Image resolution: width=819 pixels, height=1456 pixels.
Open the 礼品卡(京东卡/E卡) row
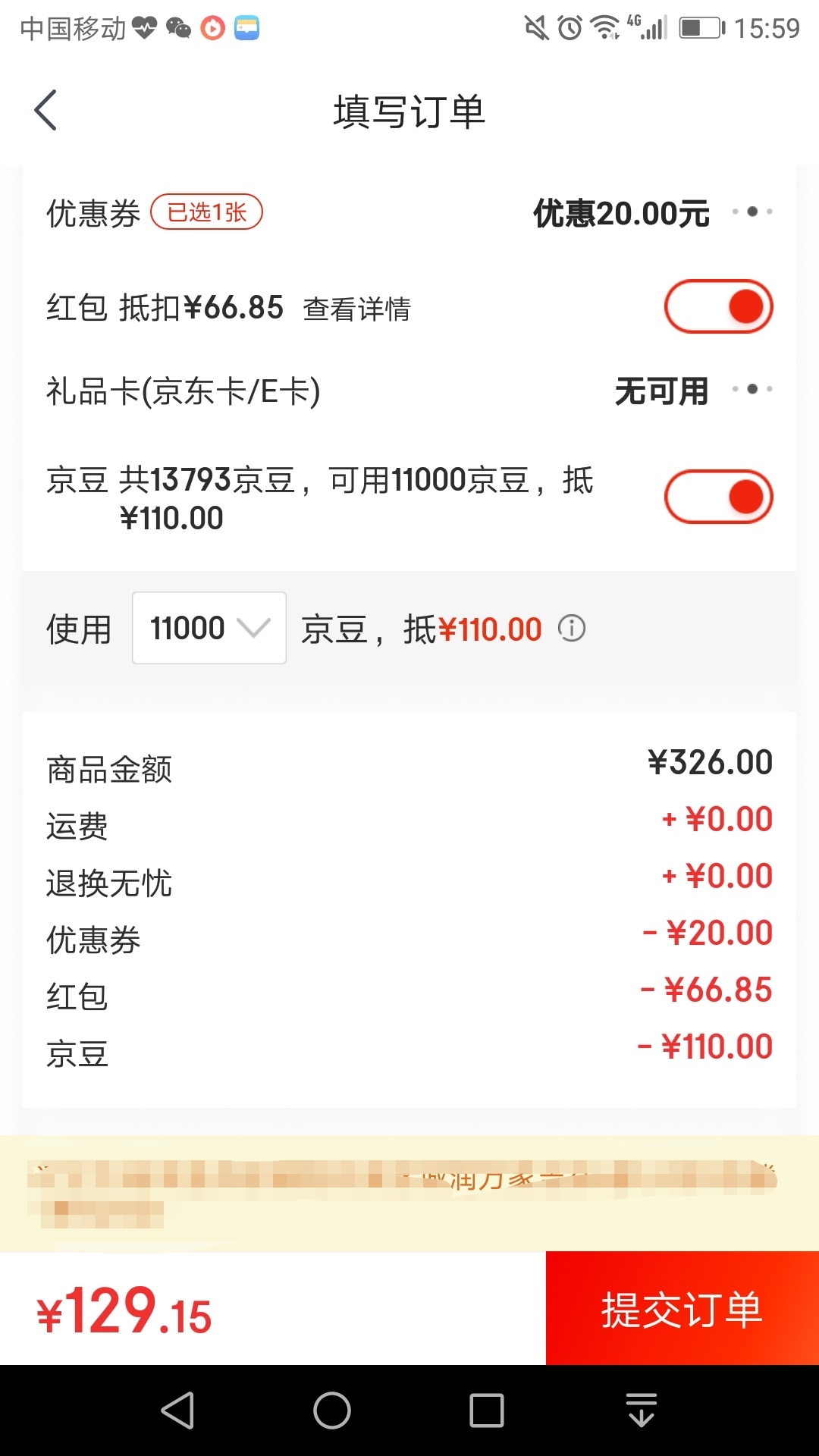coord(409,391)
